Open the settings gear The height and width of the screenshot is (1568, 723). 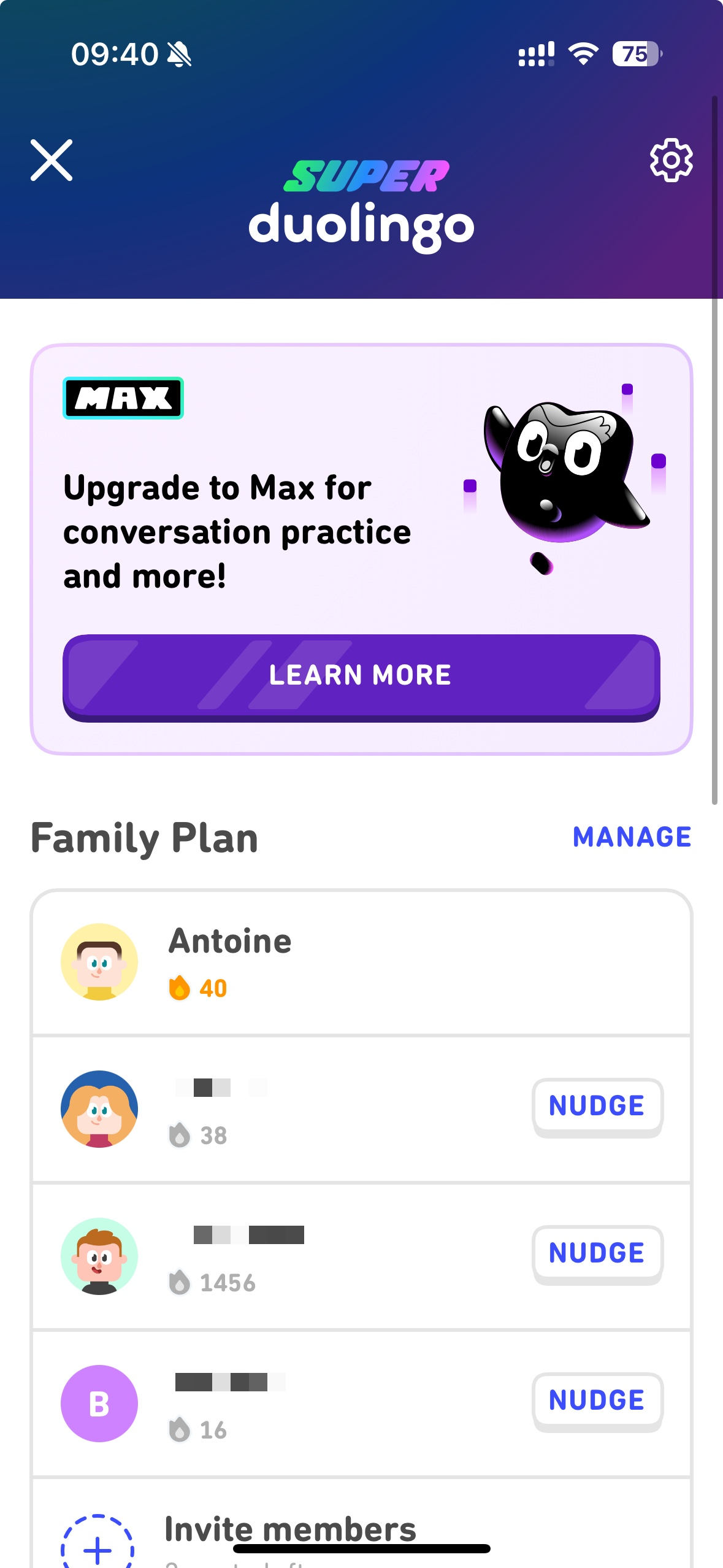(671, 160)
